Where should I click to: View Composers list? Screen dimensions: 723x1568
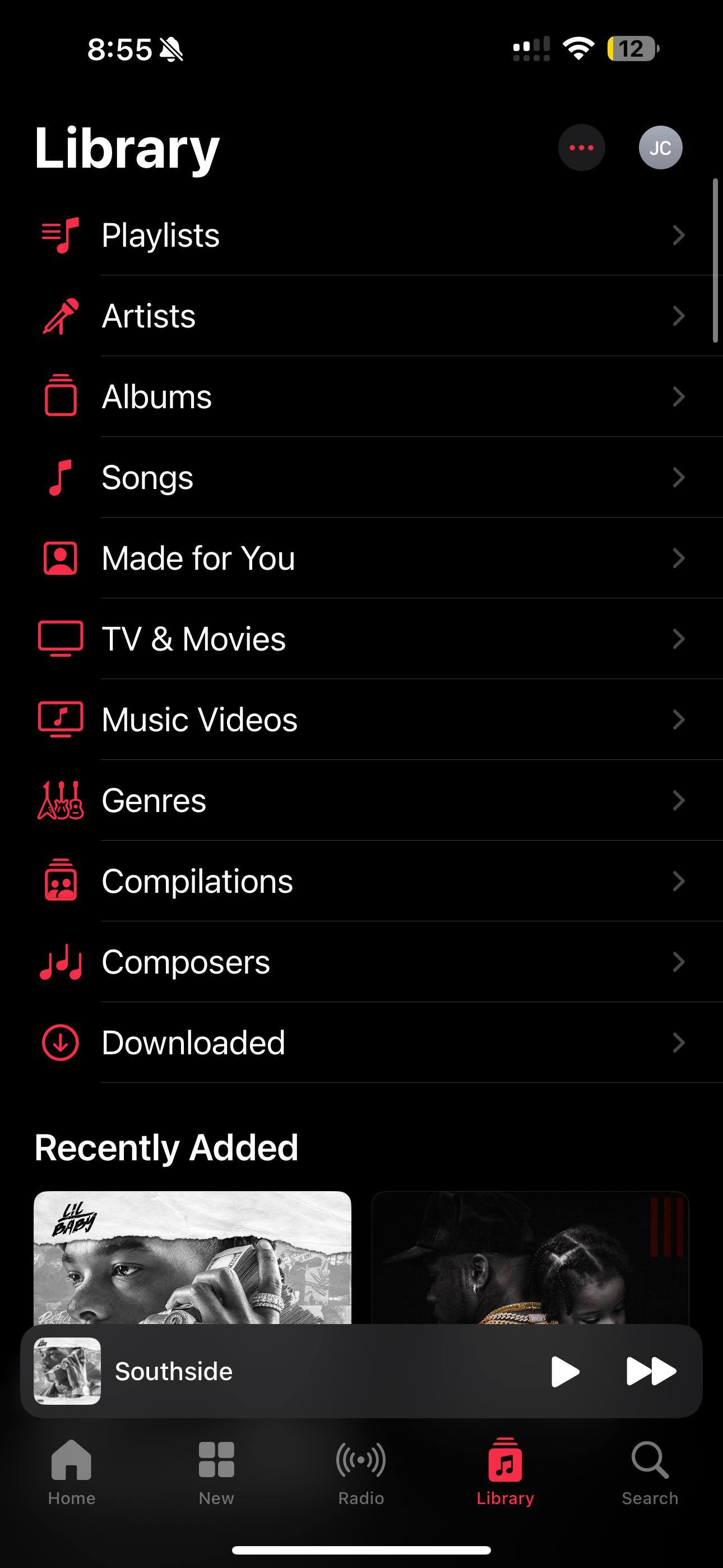click(361, 962)
